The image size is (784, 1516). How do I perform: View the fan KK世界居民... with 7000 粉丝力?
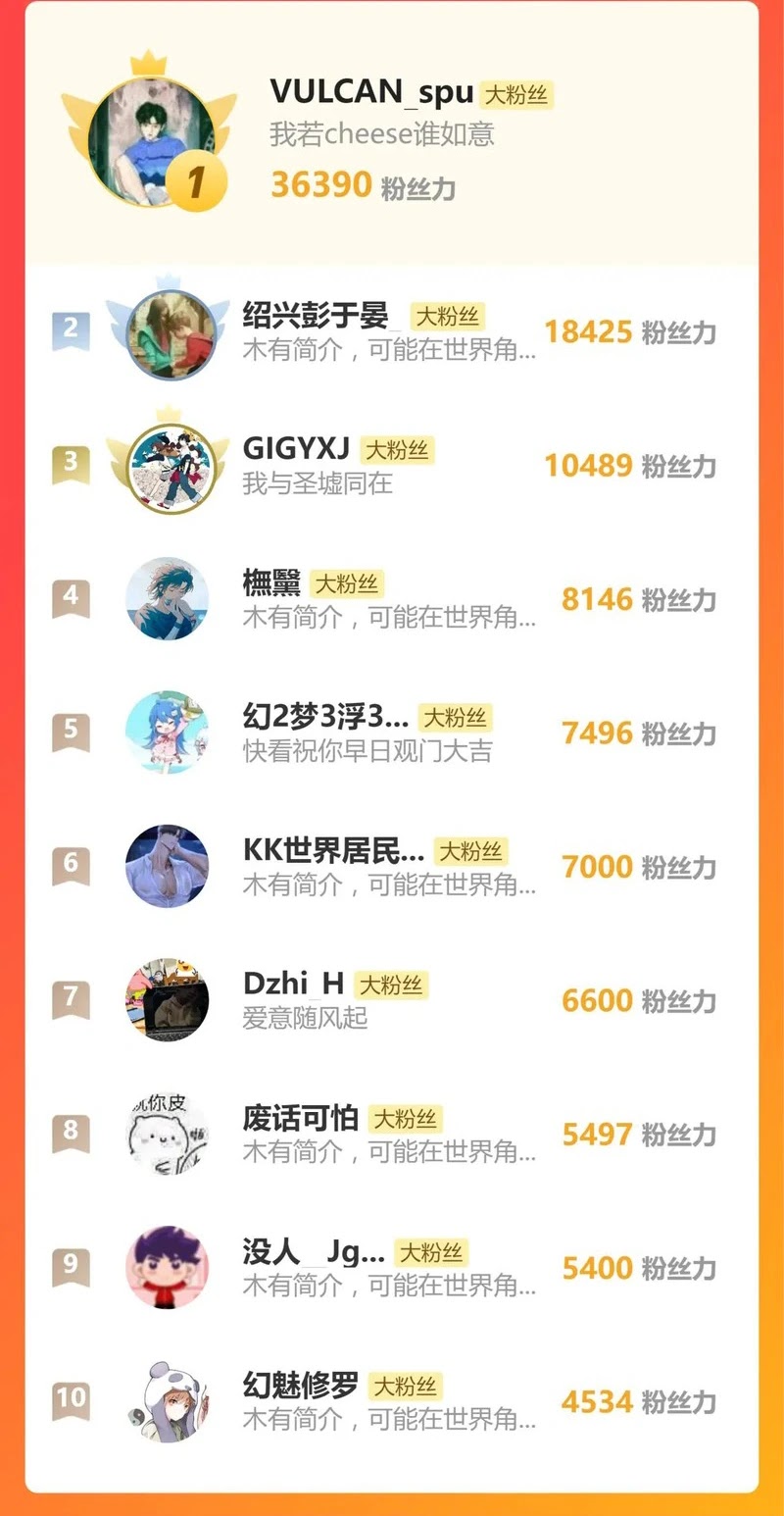[x=333, y=850]
